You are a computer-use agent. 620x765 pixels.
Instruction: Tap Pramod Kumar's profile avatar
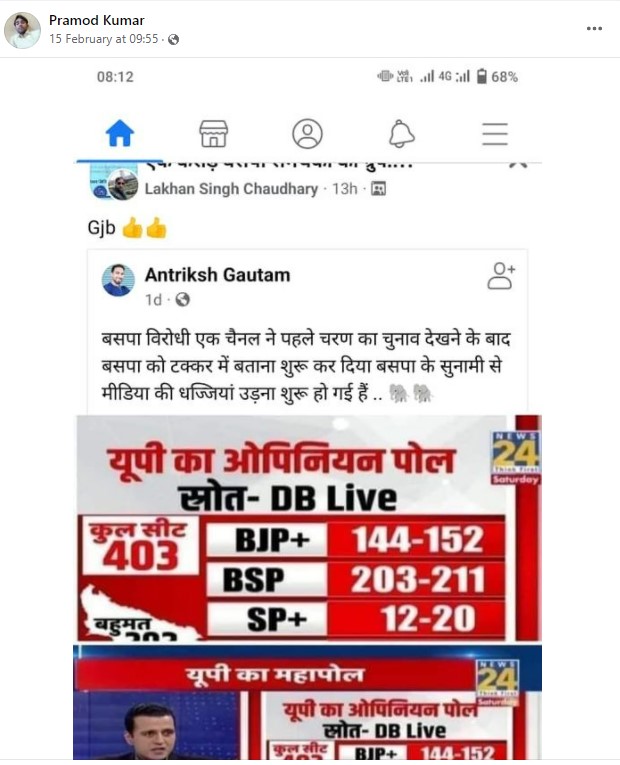23,30
